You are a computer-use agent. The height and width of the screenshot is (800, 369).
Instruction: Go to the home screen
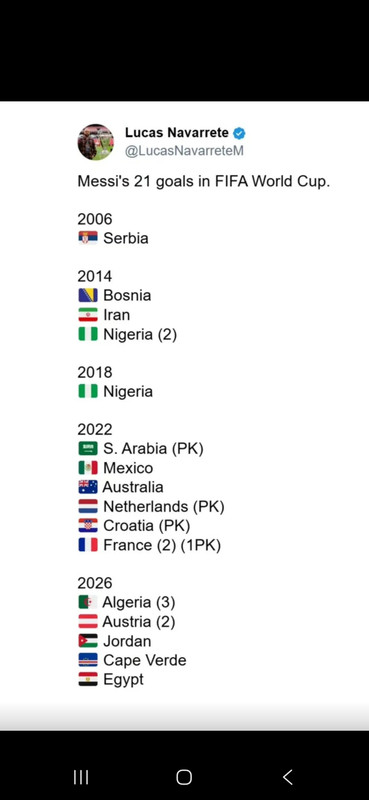[184, 777]
